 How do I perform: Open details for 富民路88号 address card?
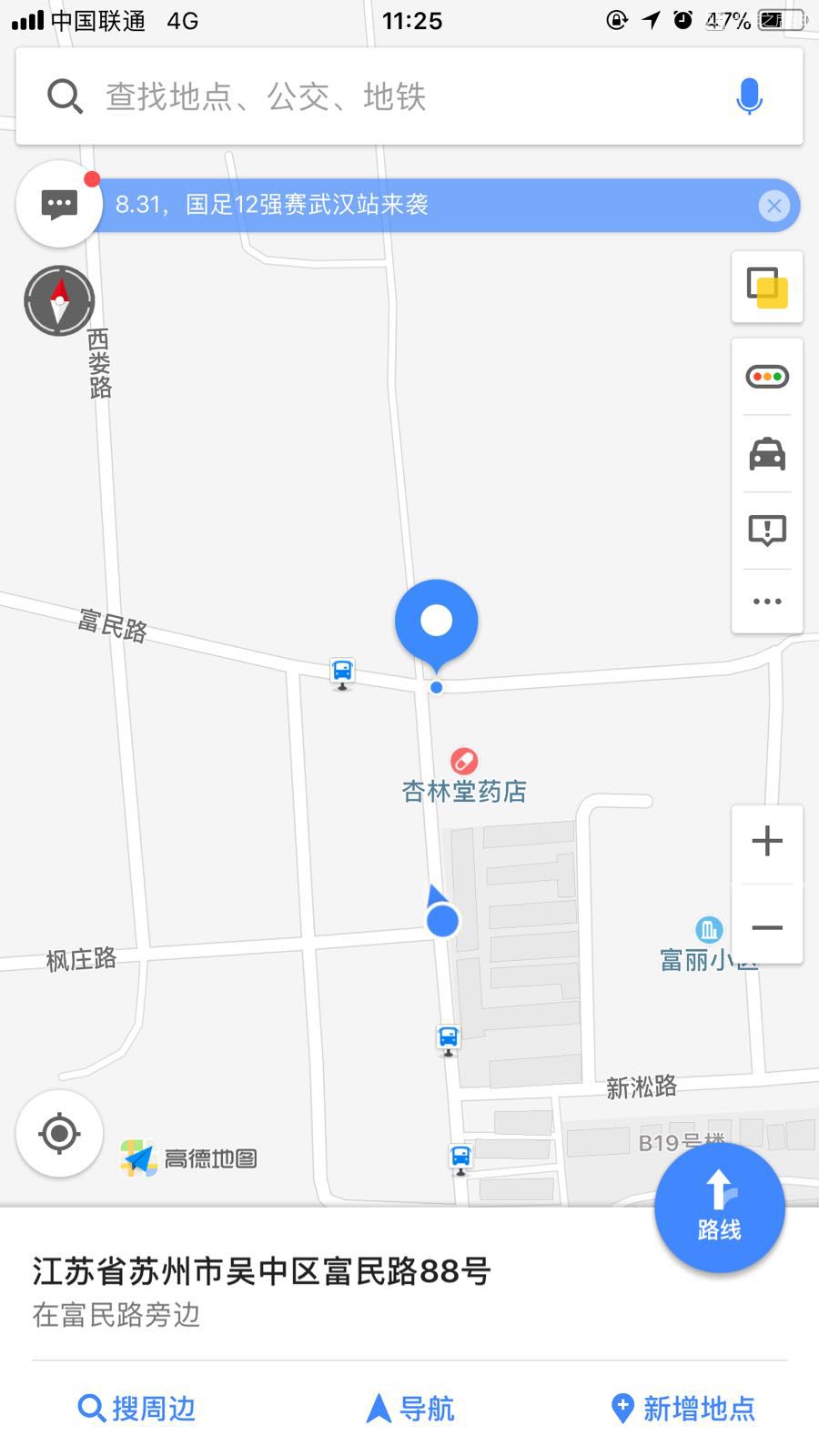(x=262, y=1288)
